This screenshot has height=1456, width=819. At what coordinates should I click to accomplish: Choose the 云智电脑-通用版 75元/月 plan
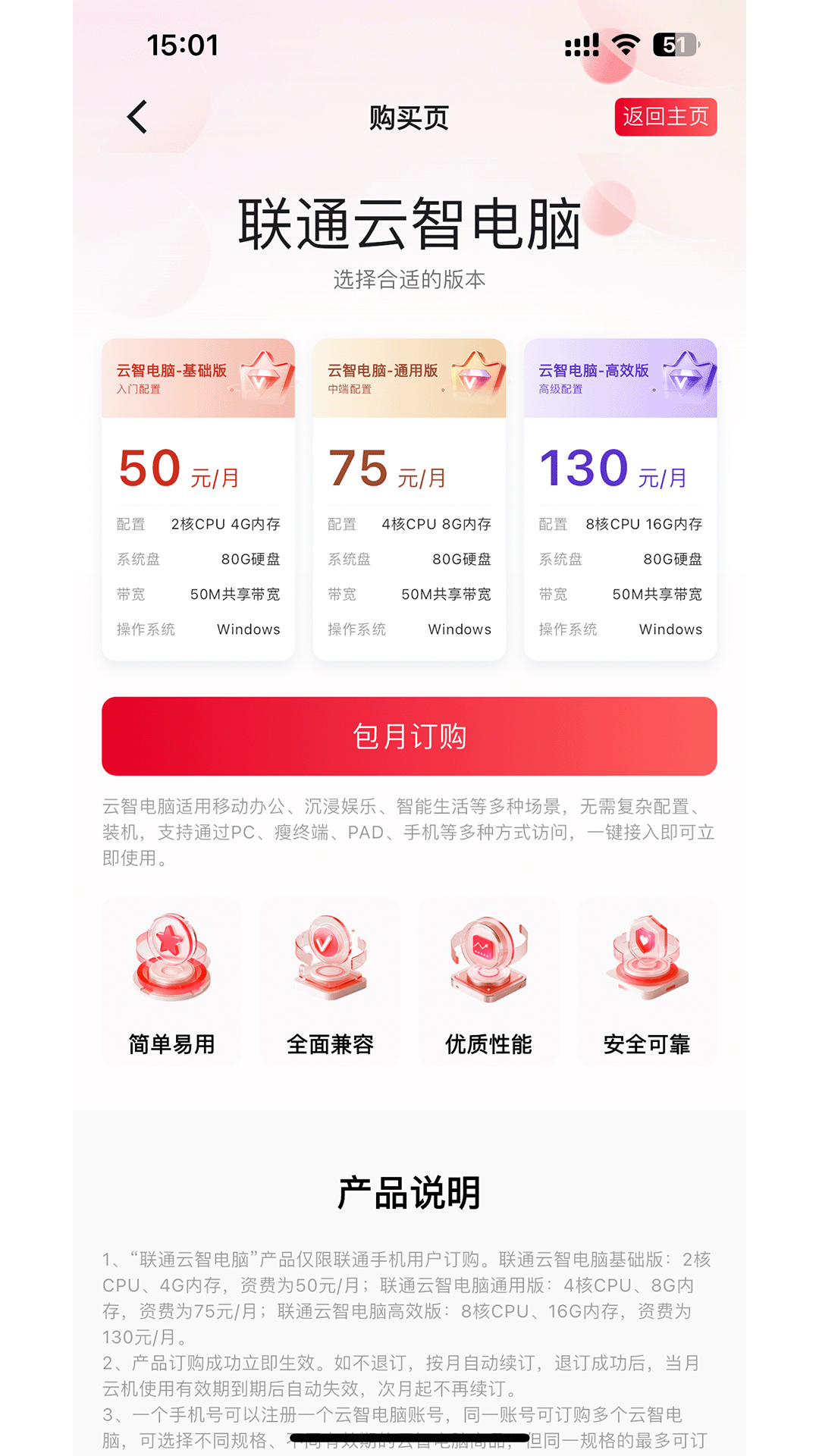[409, 499]
